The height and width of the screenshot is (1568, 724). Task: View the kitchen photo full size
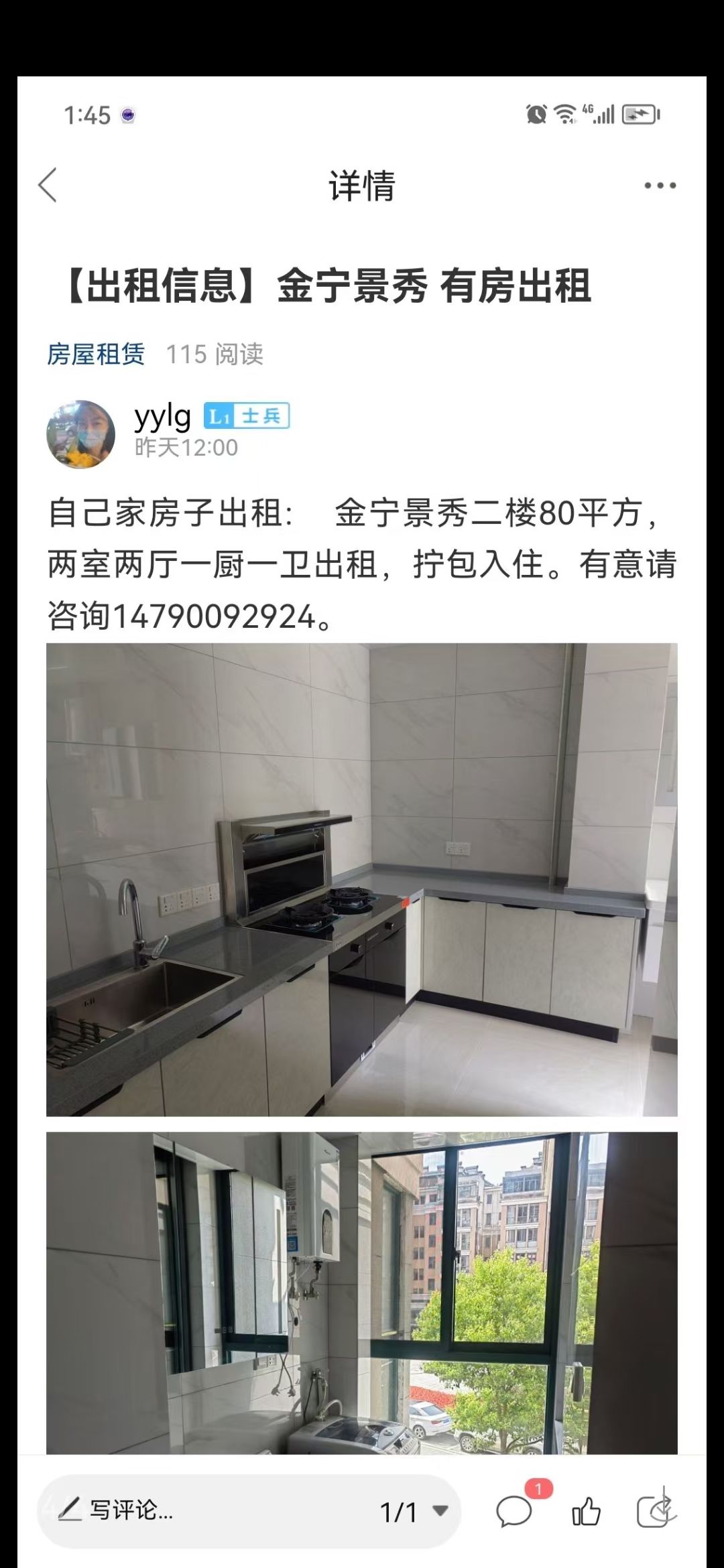(362, 879)
